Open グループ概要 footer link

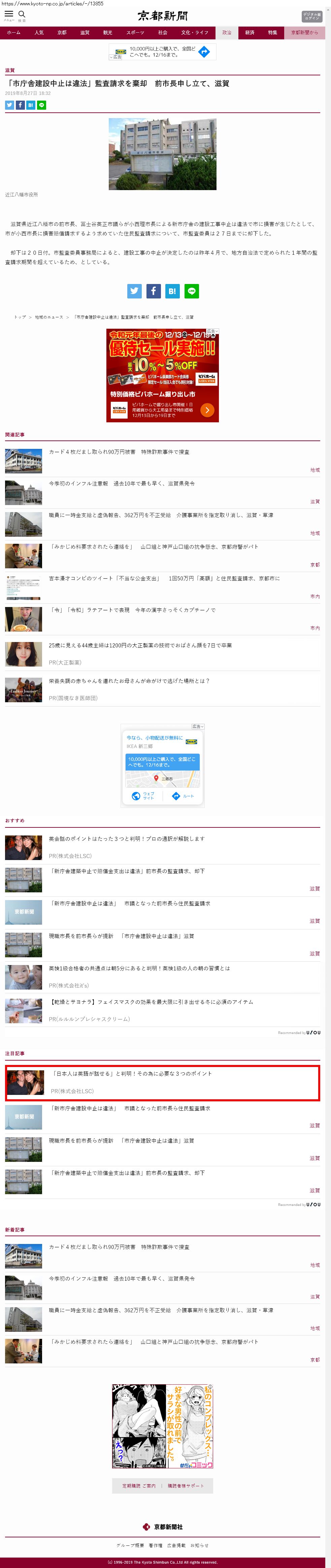pyautogui.click(x=130, y=1545)
